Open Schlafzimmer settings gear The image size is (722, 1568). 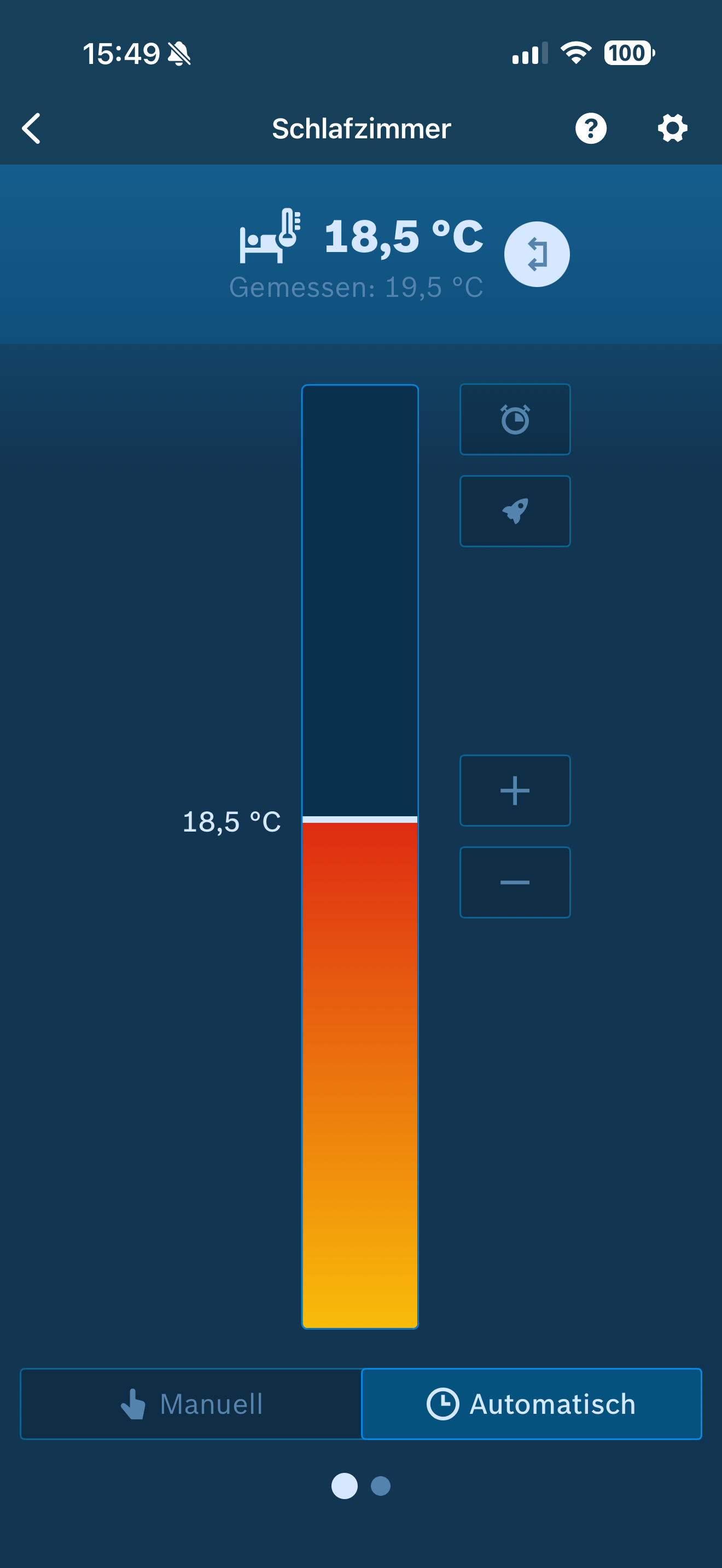(x=672, y=128)
